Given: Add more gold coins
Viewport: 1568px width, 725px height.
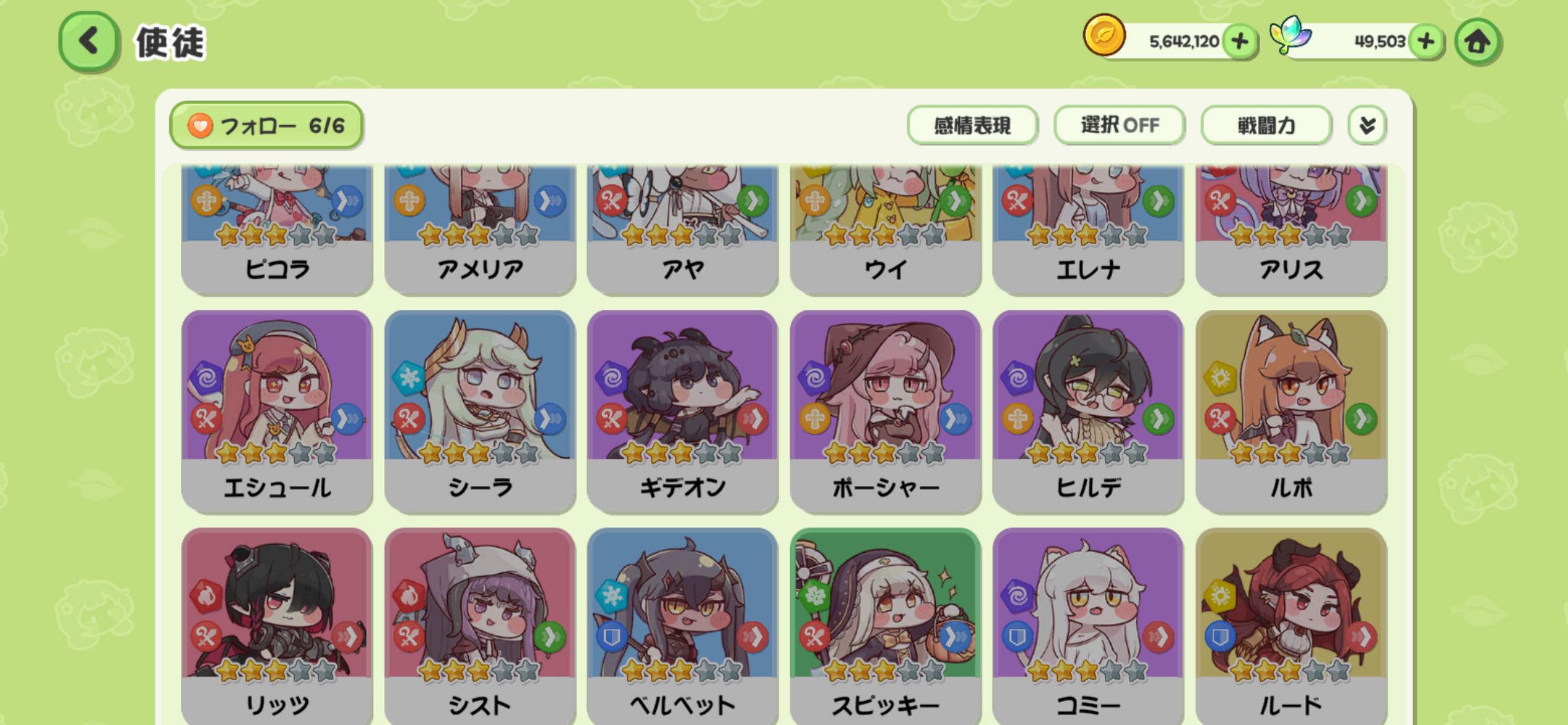Looking at the screenshot, I should (1239, 42).
